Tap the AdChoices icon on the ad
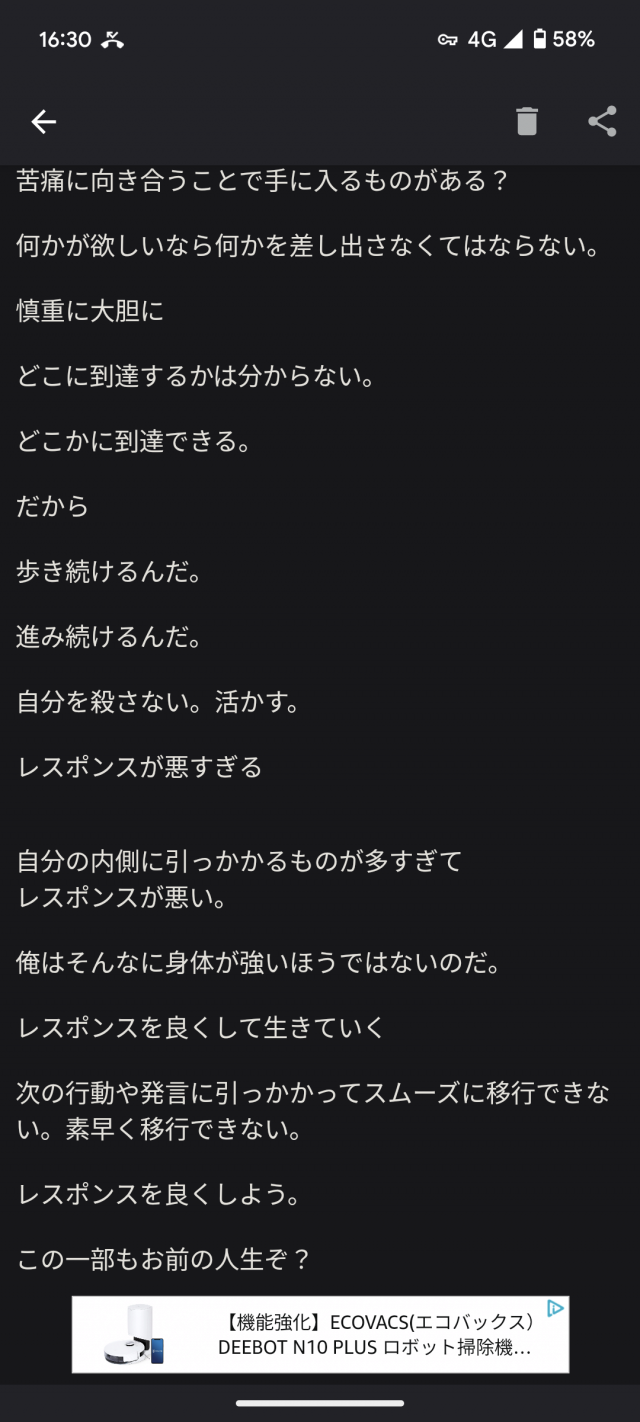640x1422 pixels. click(x=555, y=1309)
